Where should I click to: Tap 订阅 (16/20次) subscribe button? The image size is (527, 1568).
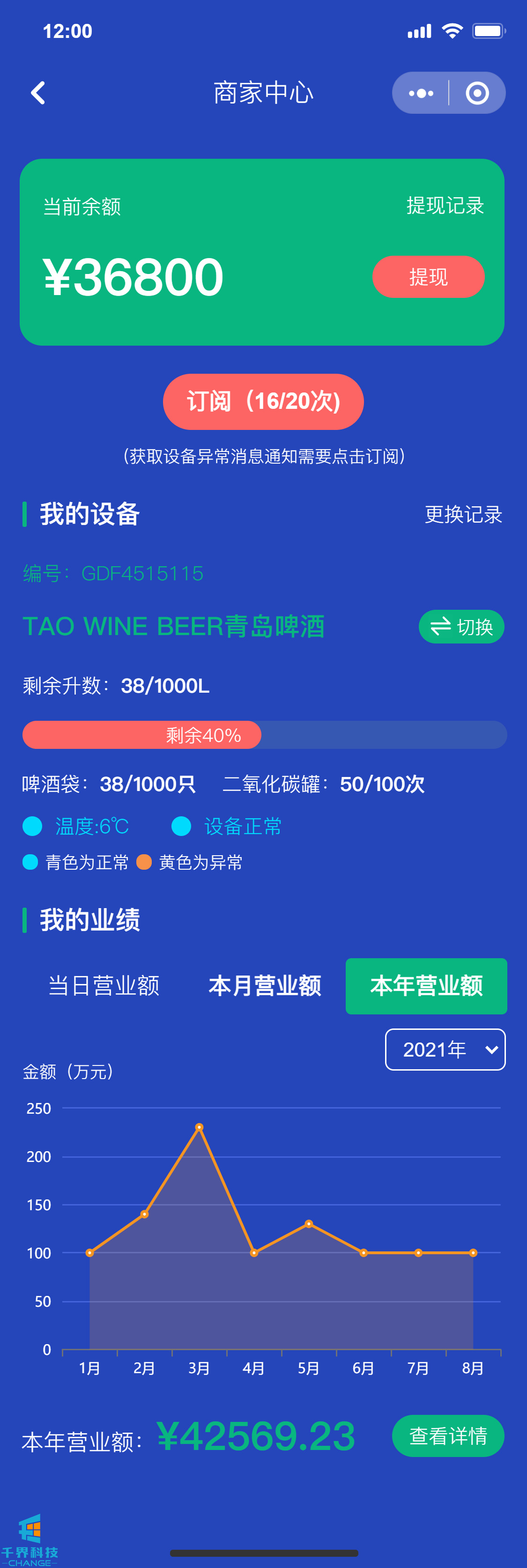pyautogui.click(x=263, y=402)
